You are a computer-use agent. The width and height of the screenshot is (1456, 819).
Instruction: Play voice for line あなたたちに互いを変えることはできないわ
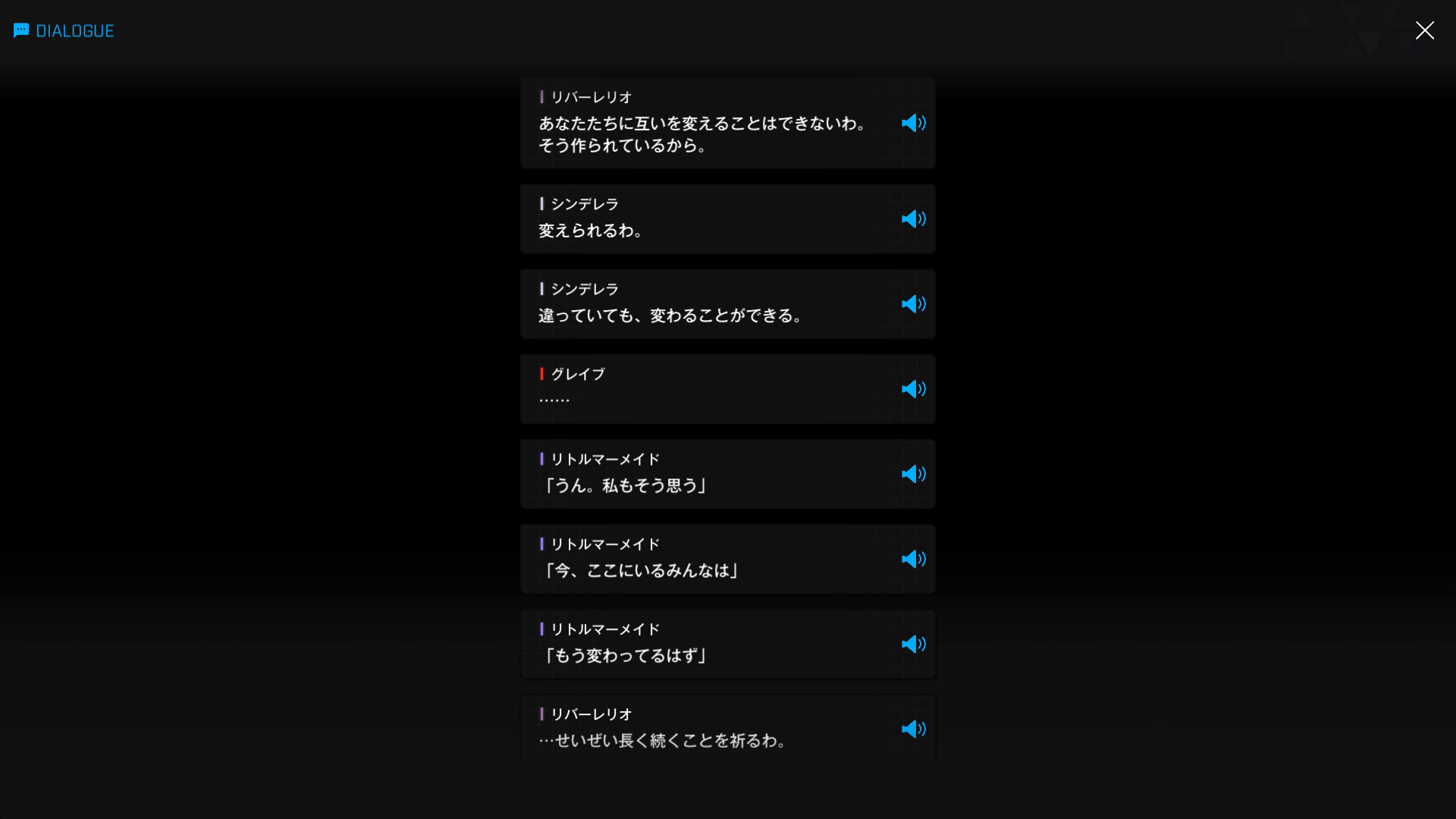[913, 123]
